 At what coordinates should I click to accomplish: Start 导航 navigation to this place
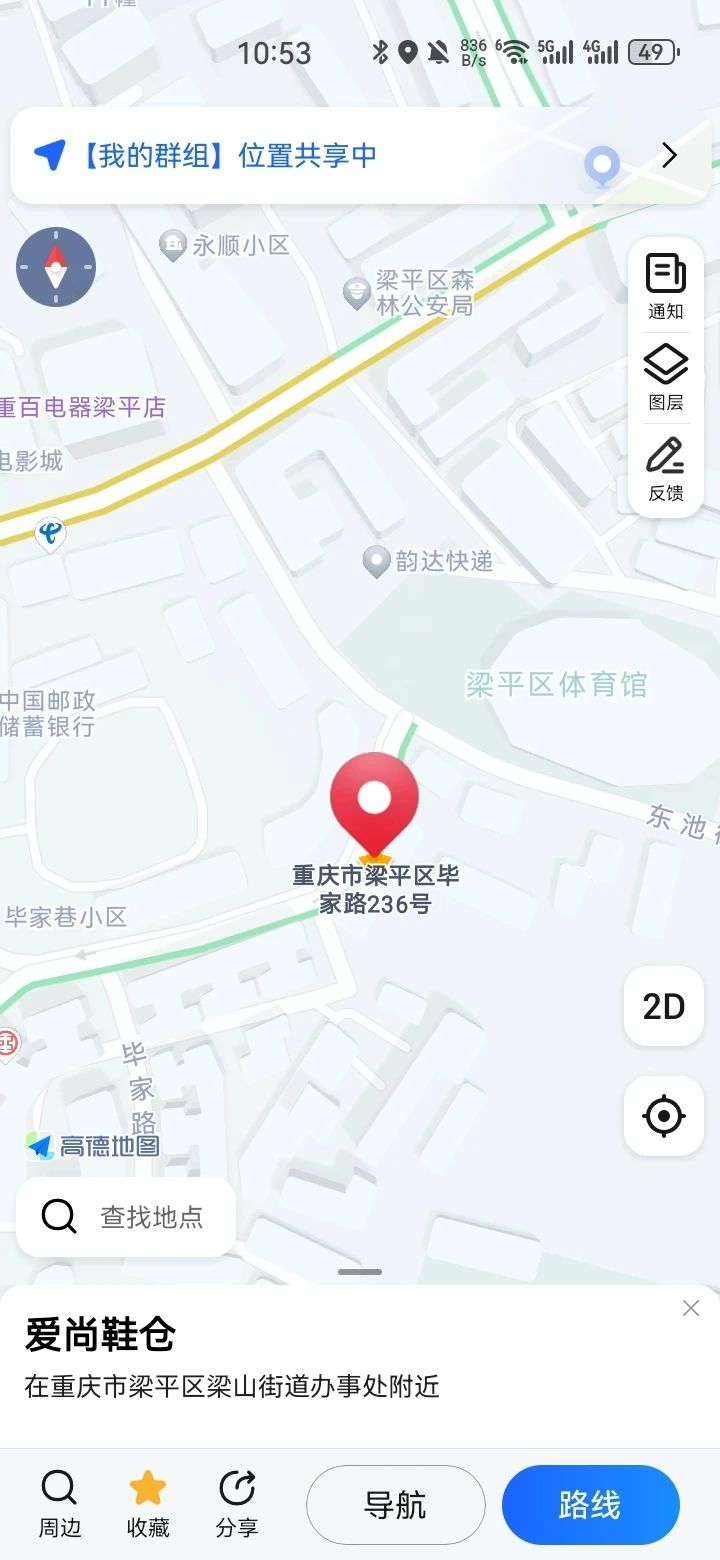click(x=395, y=1505)
